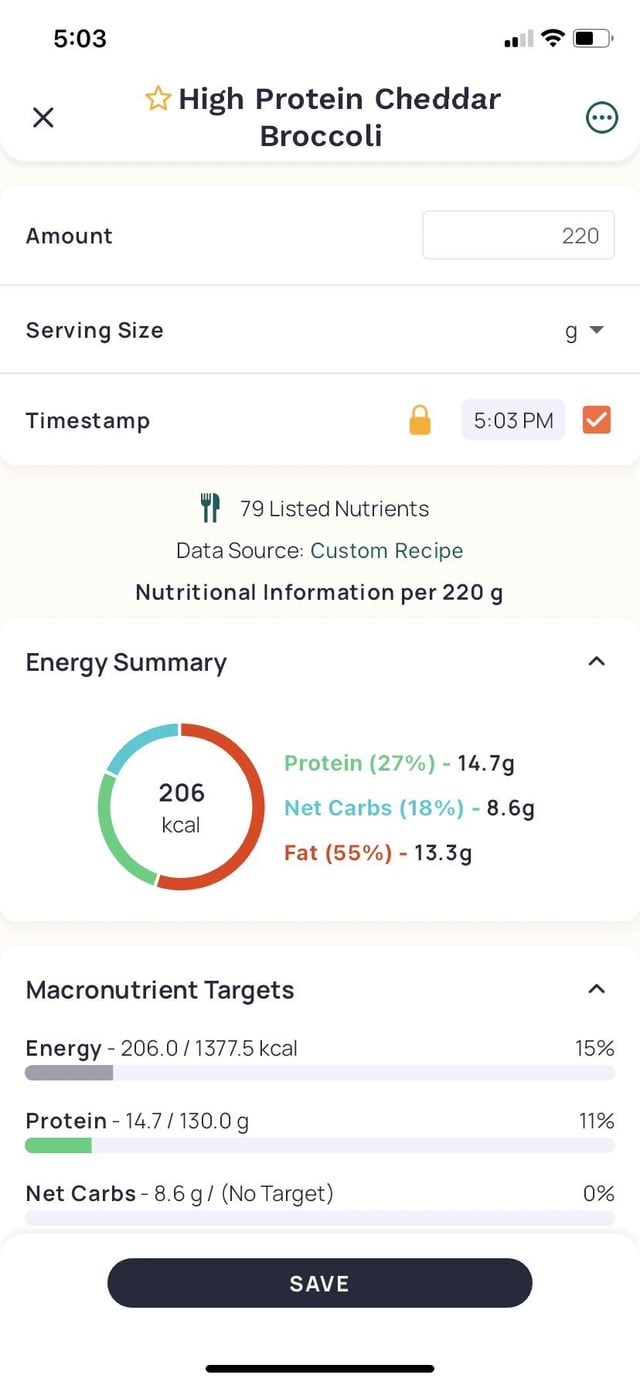Collapse the Macronutrient Targets section
Screen dimensions: 640x1385
coord(597,989)
